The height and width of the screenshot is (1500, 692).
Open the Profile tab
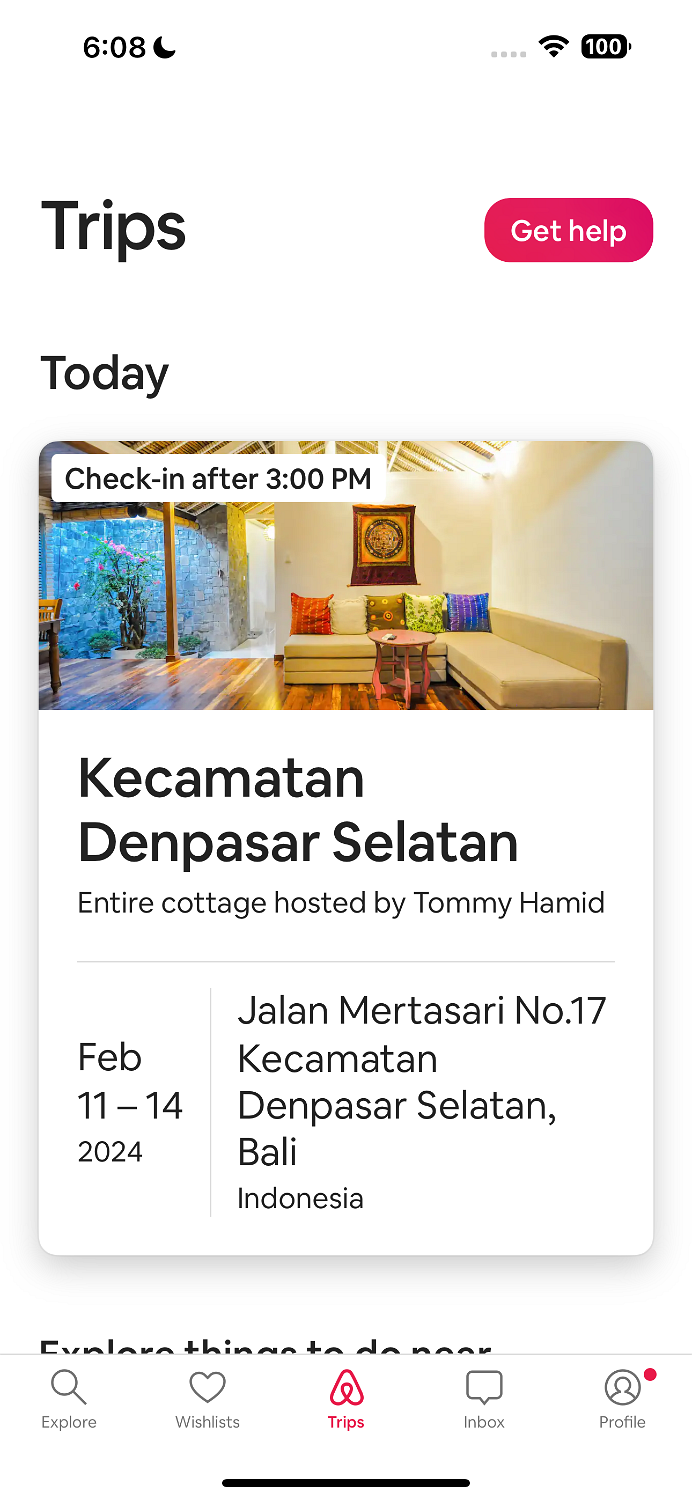click(622, 1400)
